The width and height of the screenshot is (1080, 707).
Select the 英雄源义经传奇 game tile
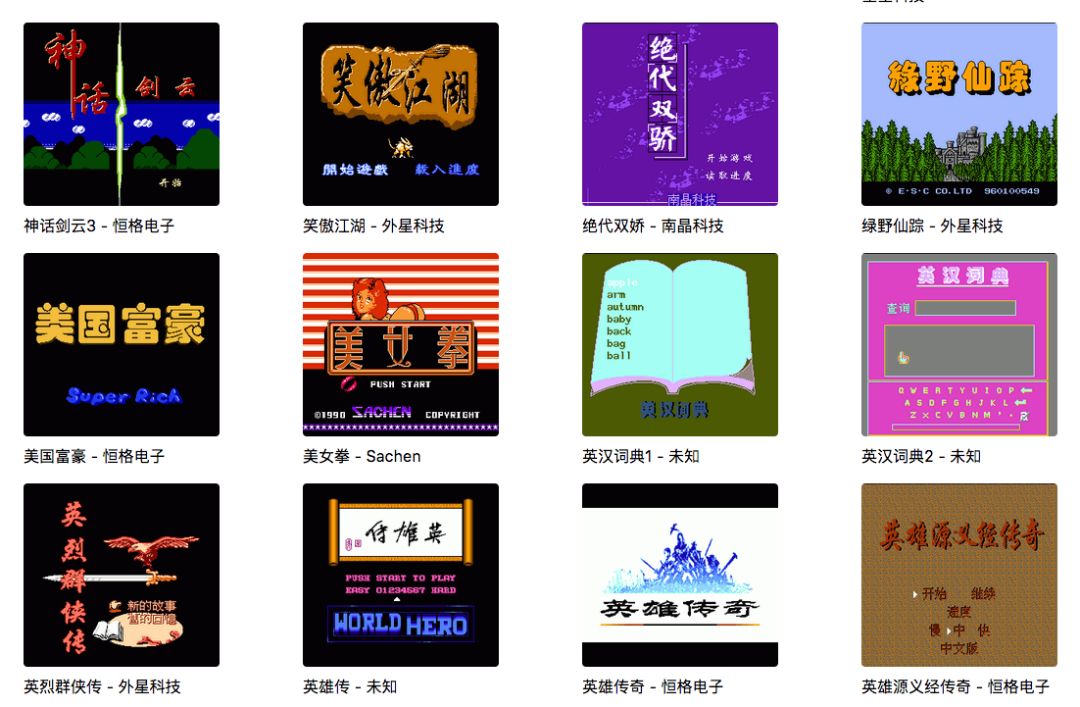959,575
